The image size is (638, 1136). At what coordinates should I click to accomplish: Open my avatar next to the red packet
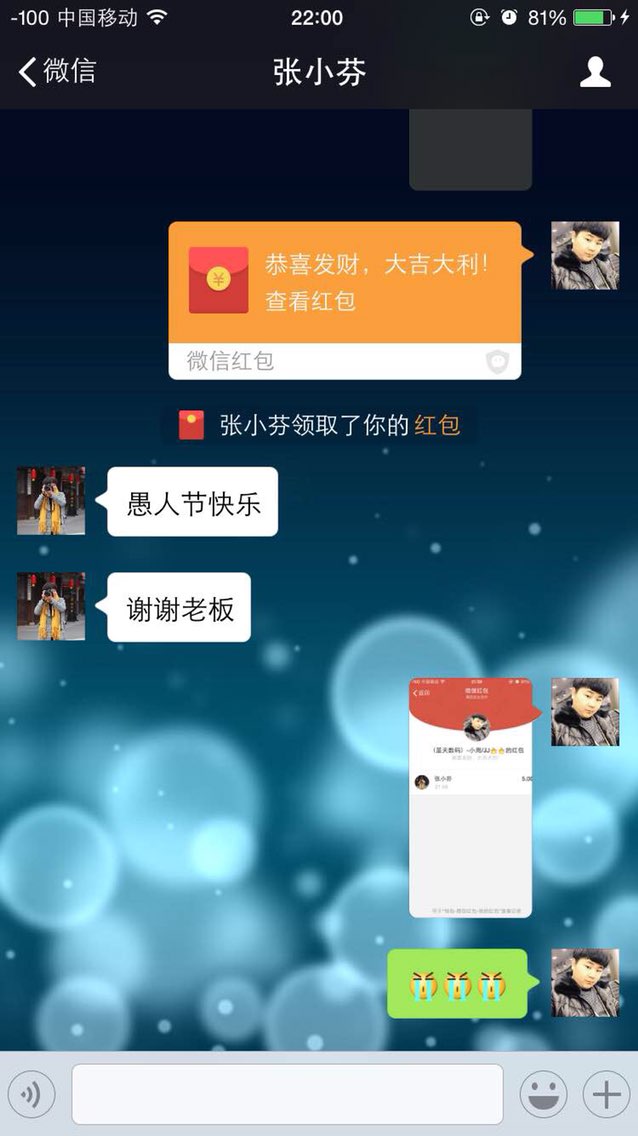[x=585, y=255]
